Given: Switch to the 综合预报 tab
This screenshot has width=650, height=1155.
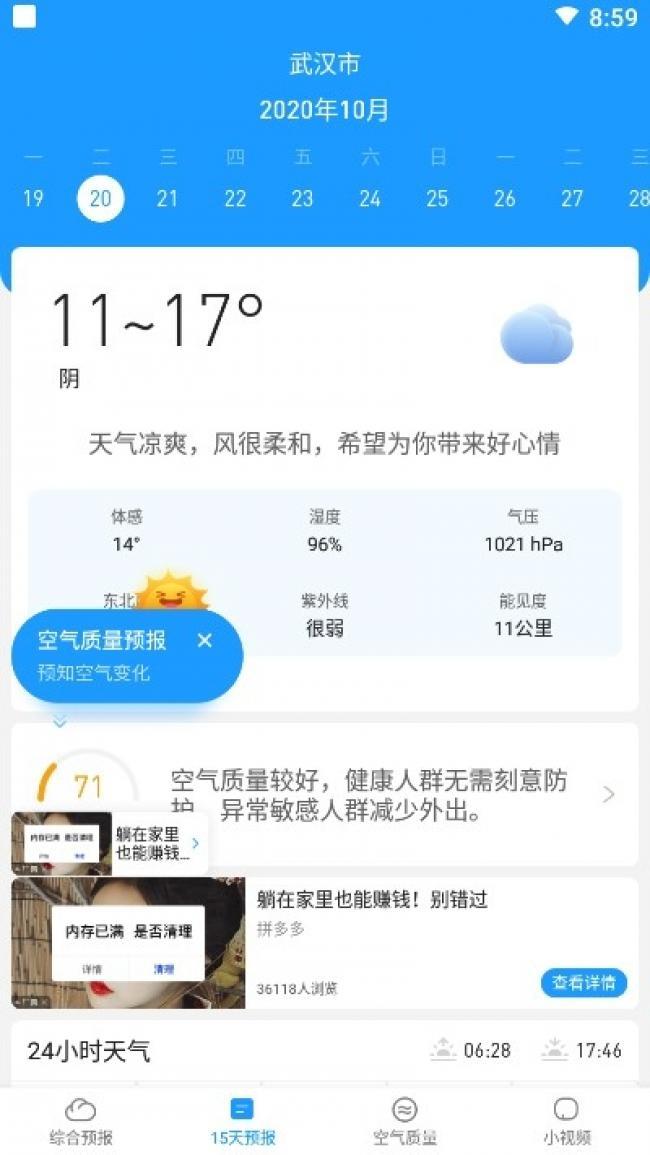Looking at the screenshot, I should coord(81,1120).
